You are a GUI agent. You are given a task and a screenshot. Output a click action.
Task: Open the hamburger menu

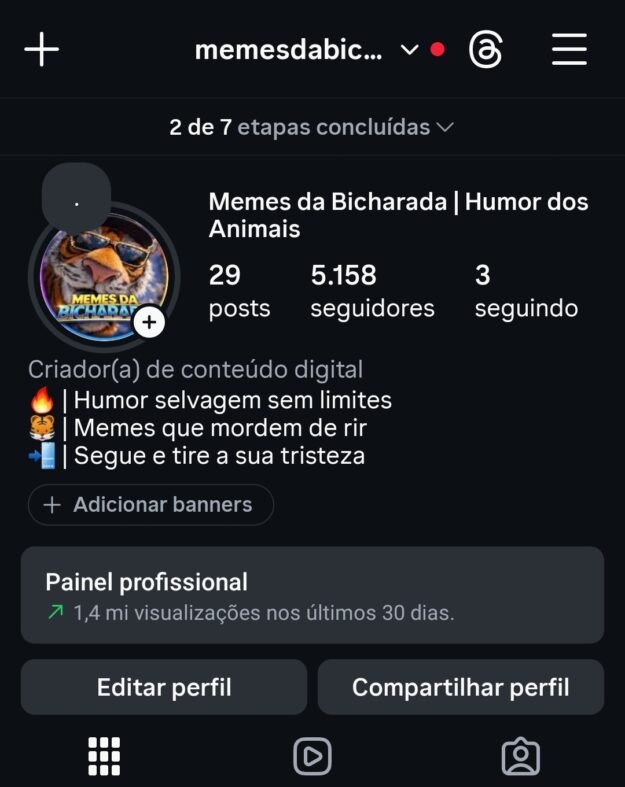[x=569, y=49]
